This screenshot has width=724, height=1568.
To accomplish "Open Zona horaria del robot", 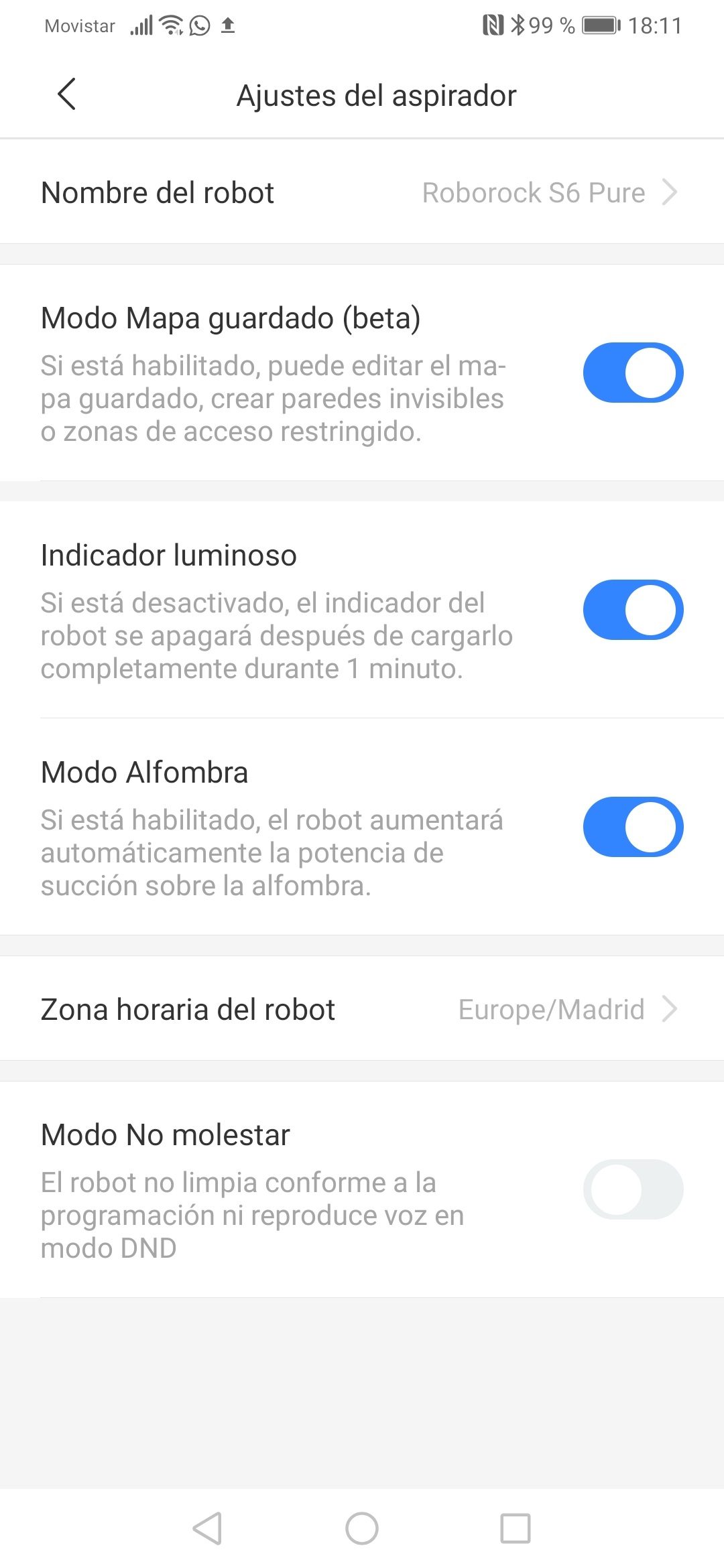I will [x=362, y=1009].
